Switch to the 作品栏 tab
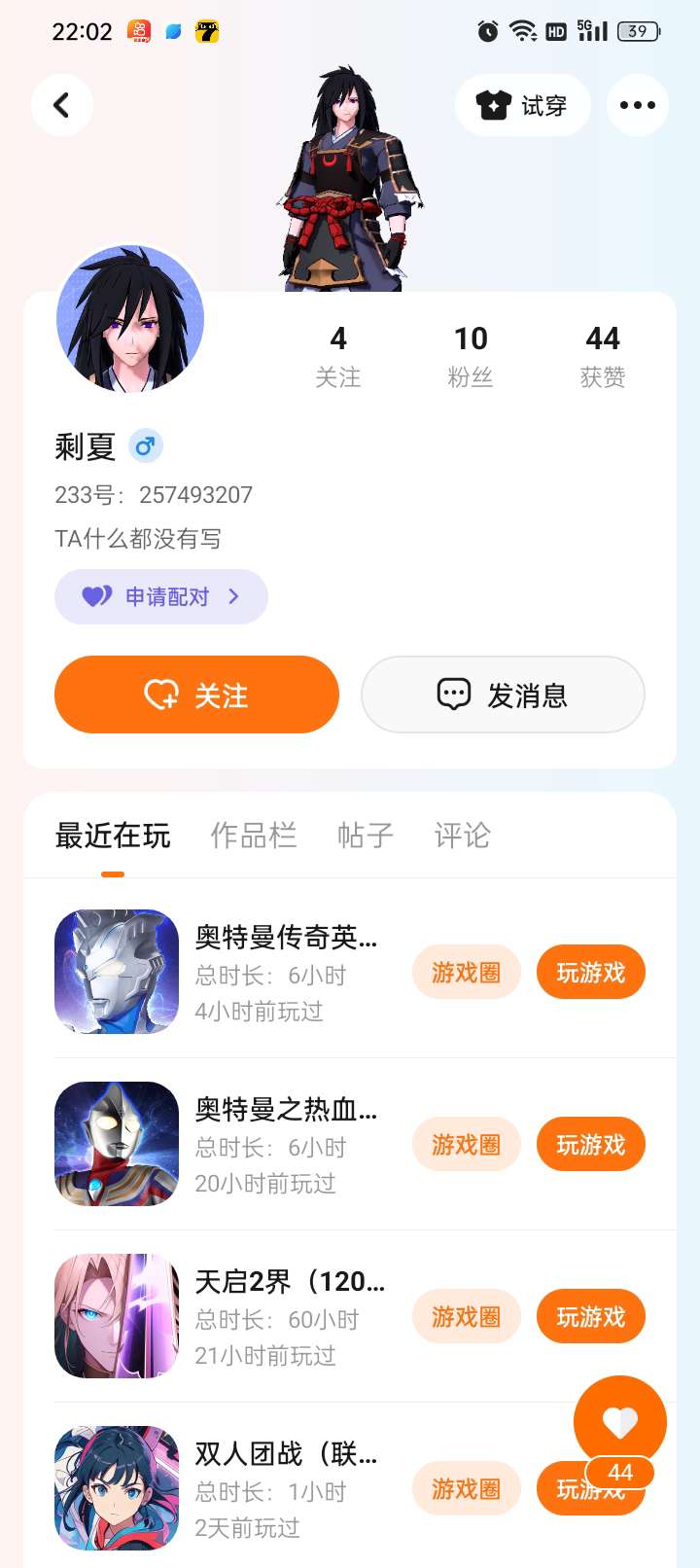 point(254,836)
